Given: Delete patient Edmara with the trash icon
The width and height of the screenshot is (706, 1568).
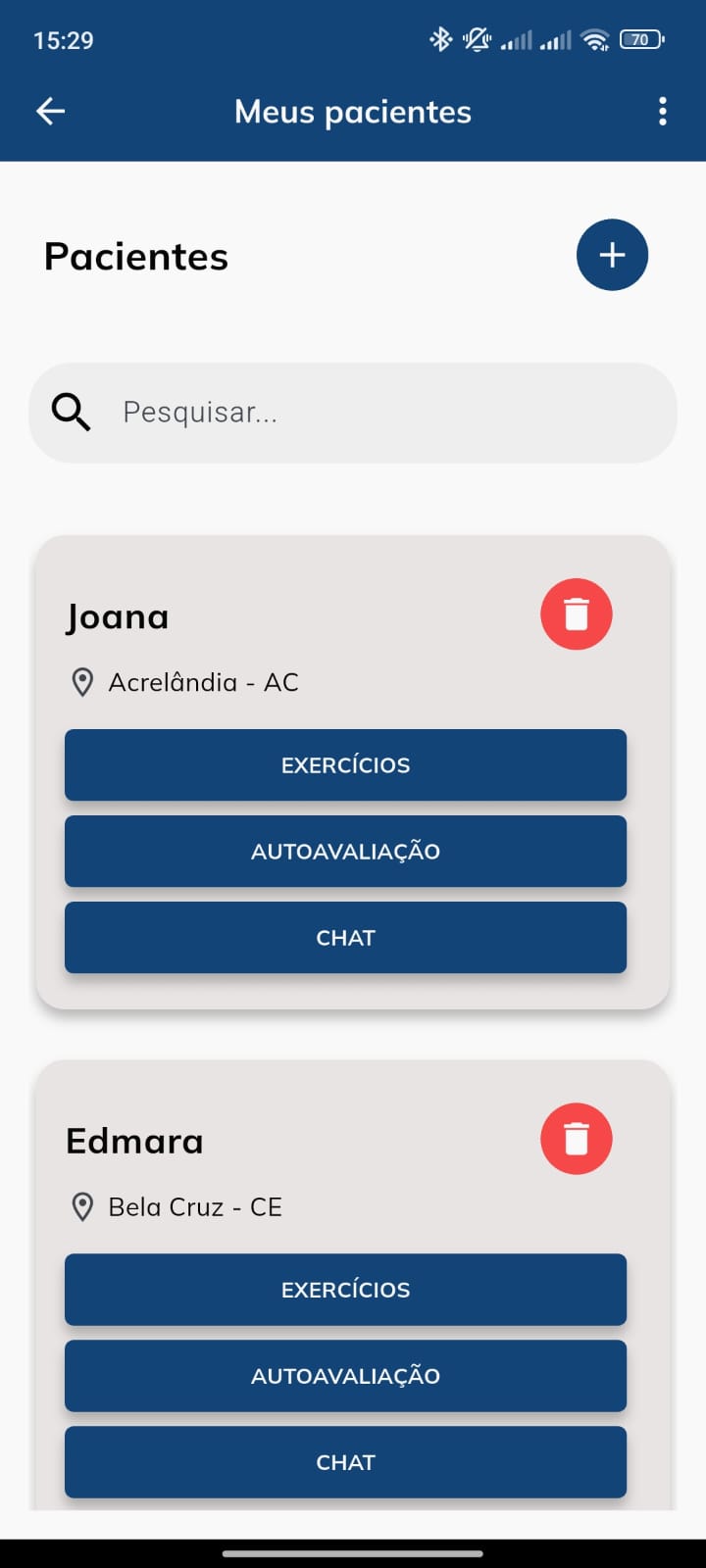Looking at the screenshot, I should (577, 1139).
